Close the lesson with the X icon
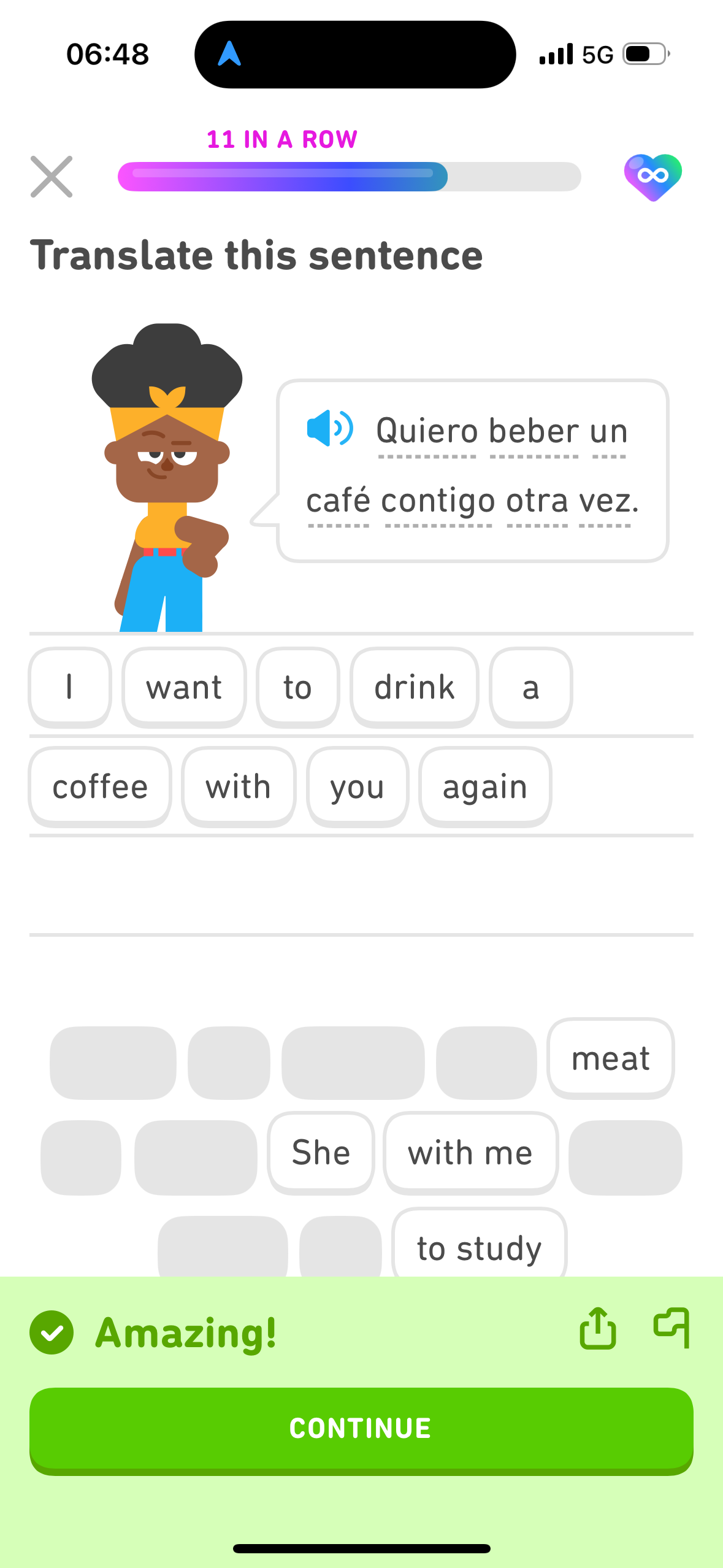 [52, 177]
